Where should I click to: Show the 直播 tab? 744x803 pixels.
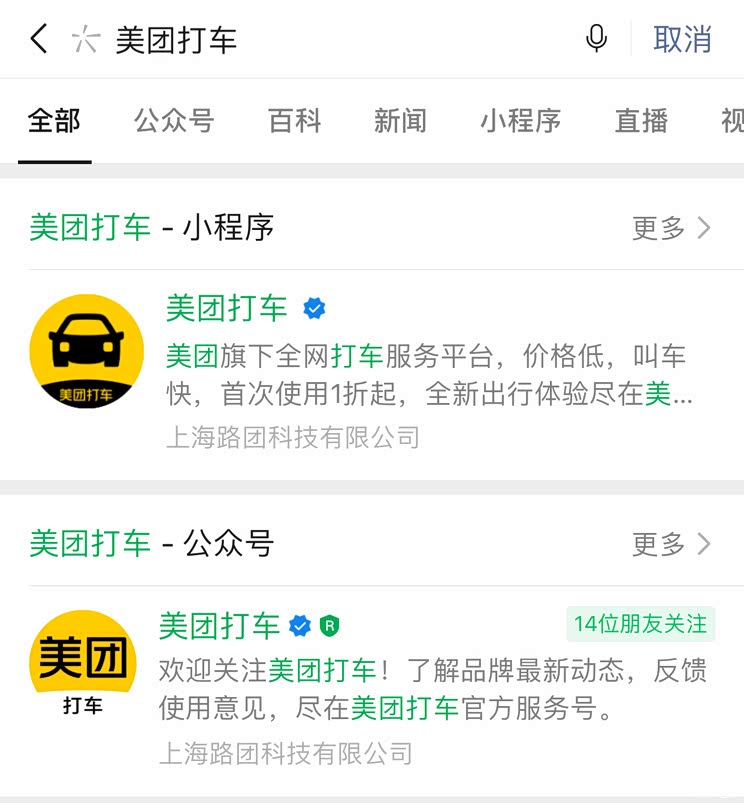click(x=641, y=122)
